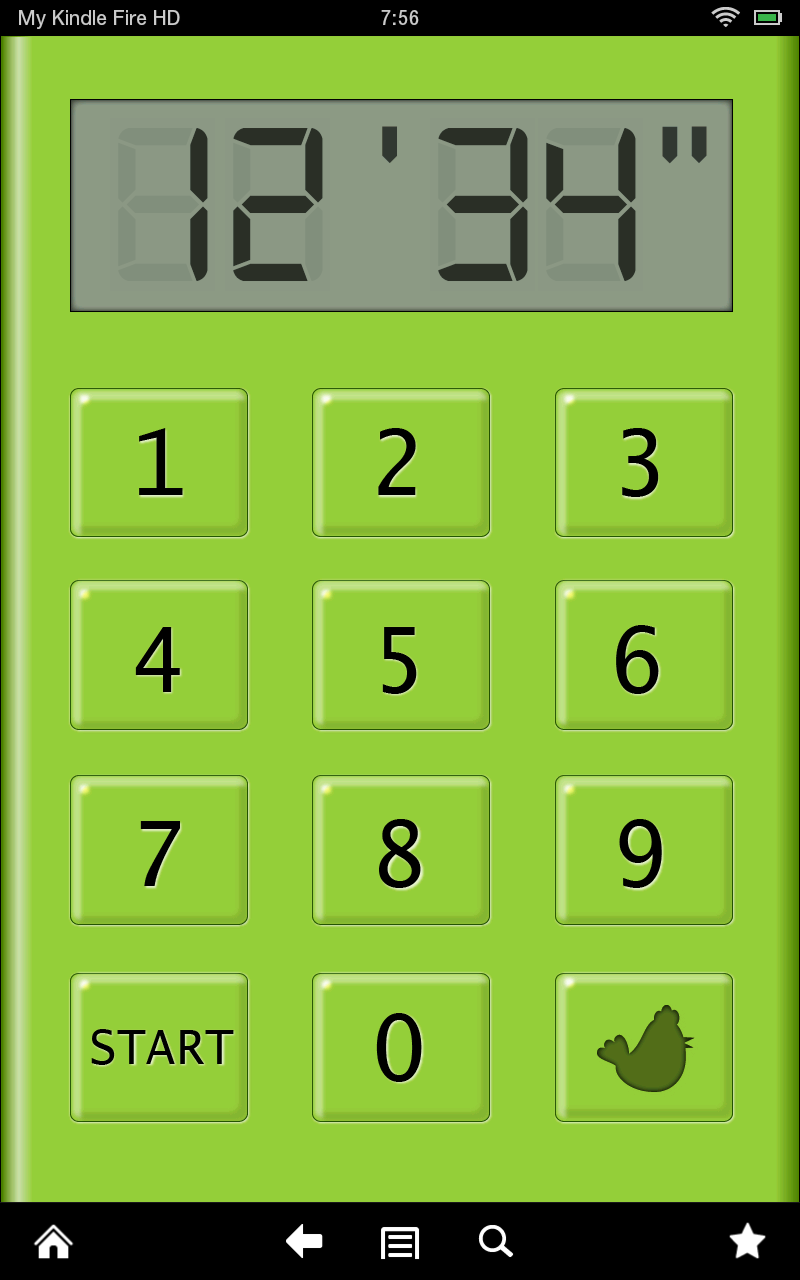Enter digit 0 on the keypad
This screenshot has height=1280, width=800.
point(401,1047)
